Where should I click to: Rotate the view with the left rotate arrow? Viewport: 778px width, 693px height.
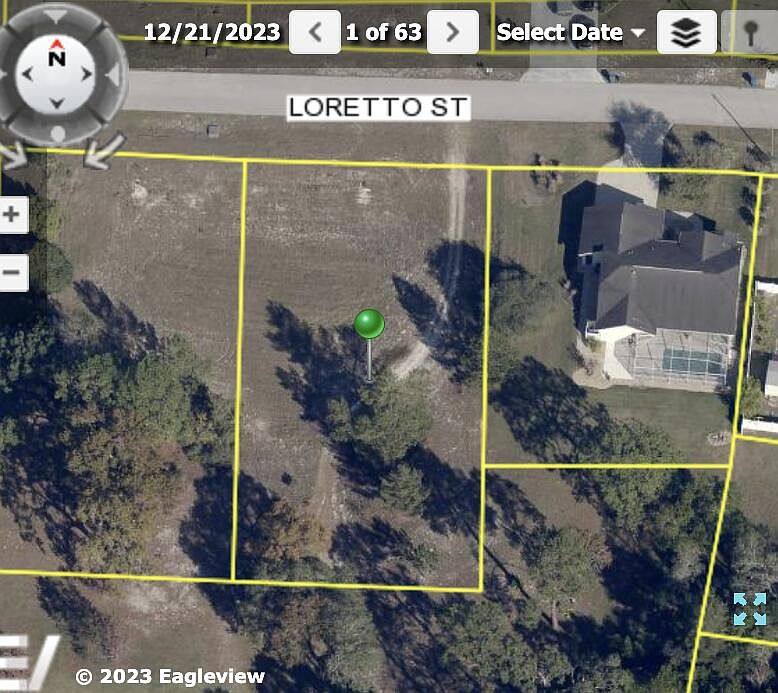point(13,152)
